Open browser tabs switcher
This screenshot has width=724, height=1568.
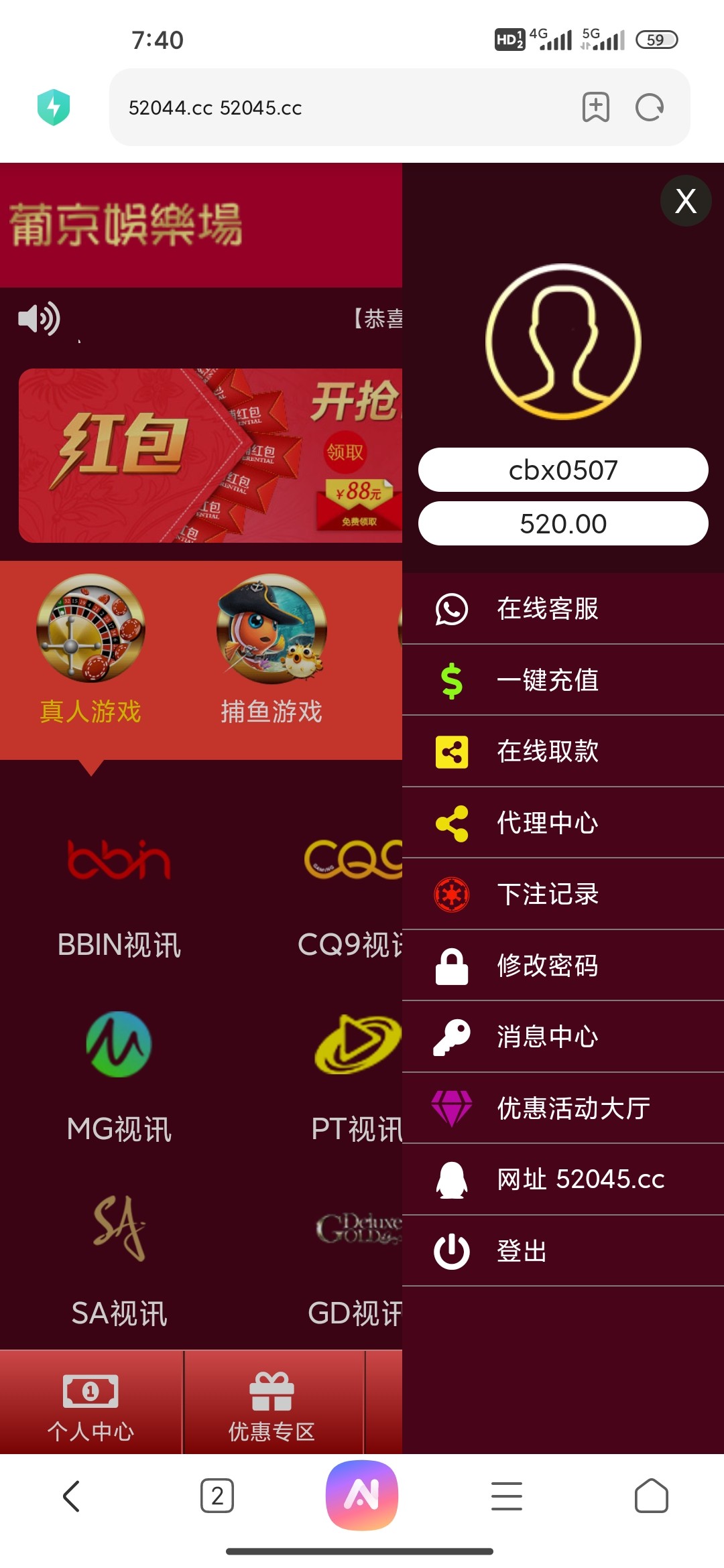coord(217,1496)
